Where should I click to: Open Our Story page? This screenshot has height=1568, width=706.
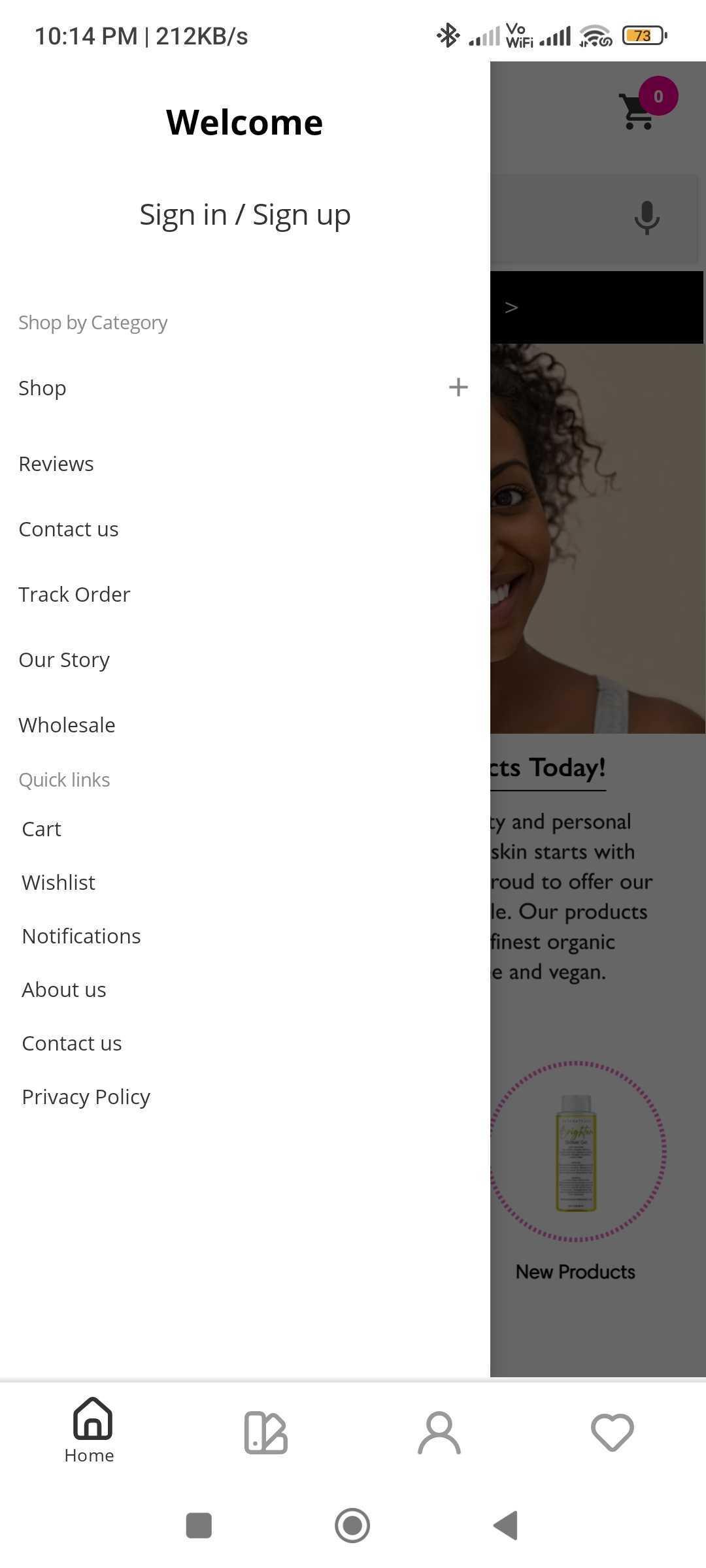64,660
